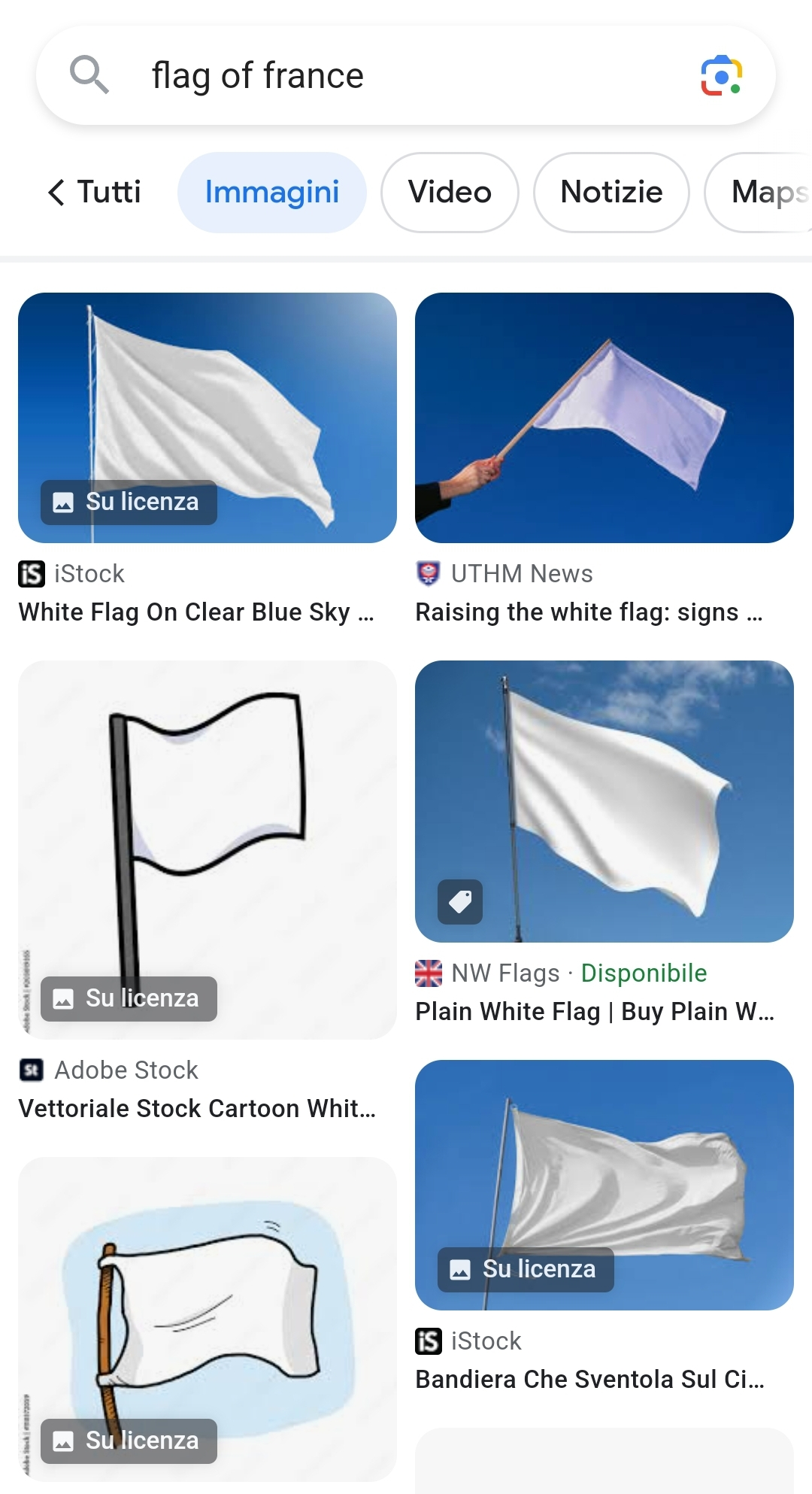Open the cartoon white flag on blue background

[208, 1309]
